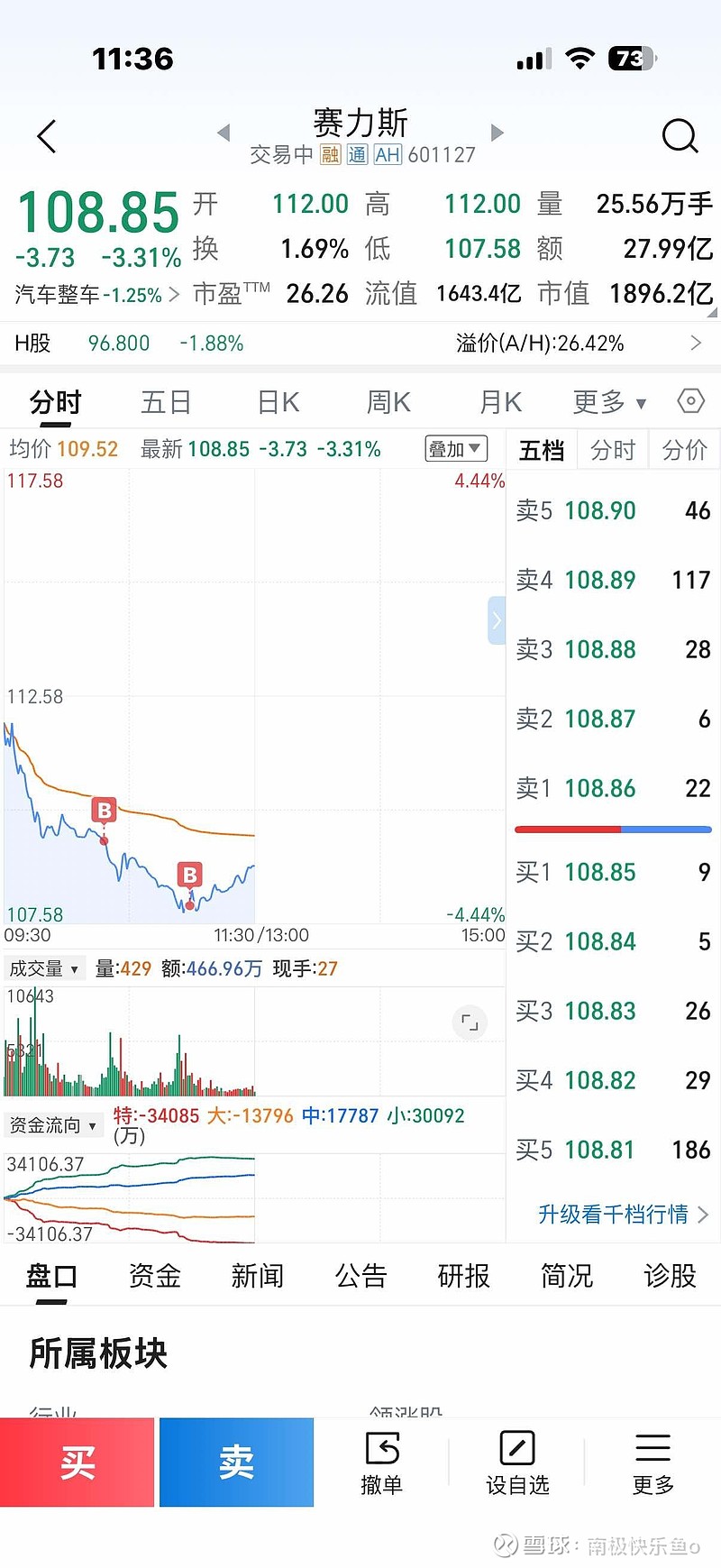Open the 叠加 overlay dropdown
The width and height of the screenshot is (721, 1568).
point(455,448)
